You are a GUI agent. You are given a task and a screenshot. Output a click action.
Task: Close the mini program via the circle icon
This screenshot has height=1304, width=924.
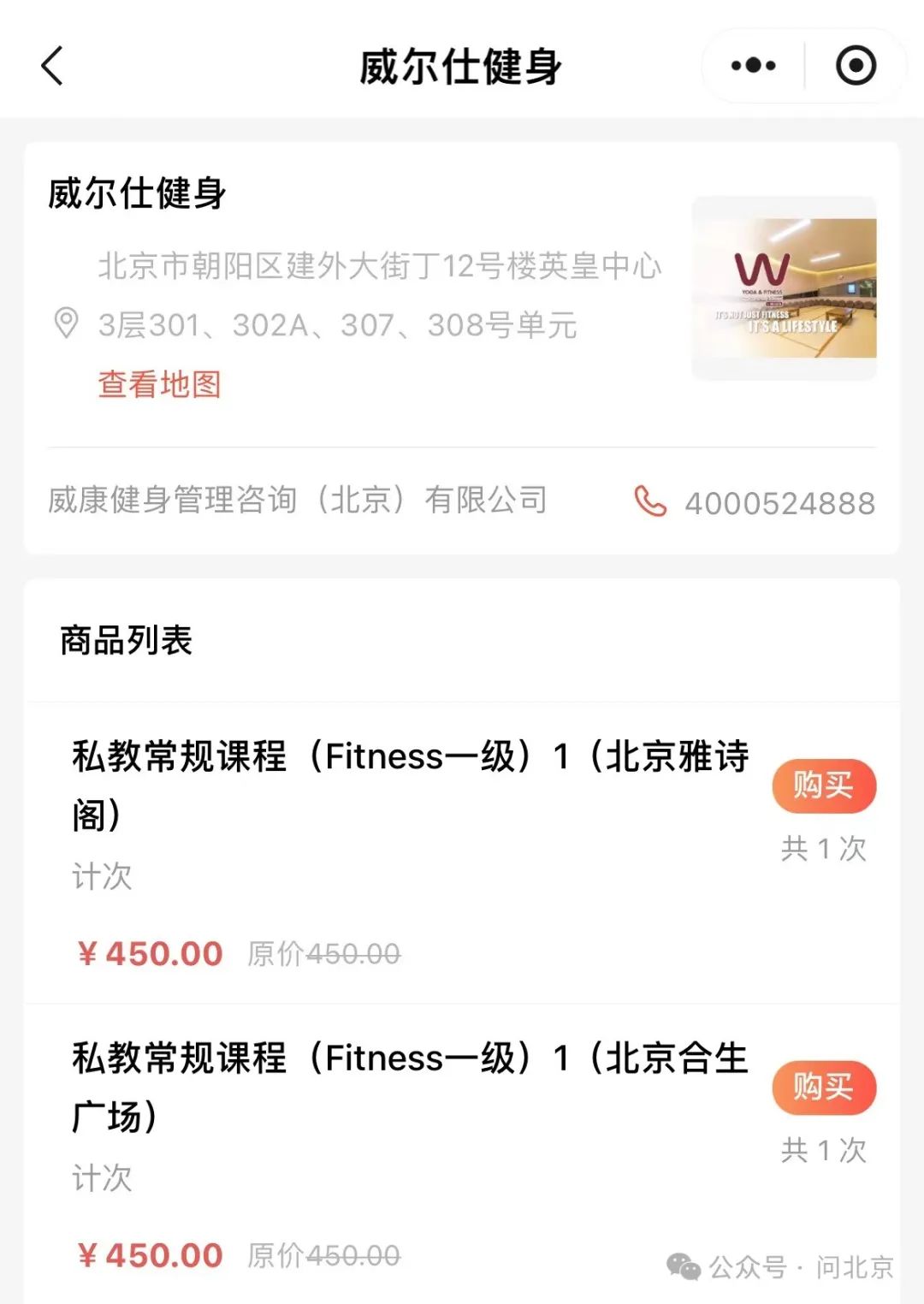[856, 66]
